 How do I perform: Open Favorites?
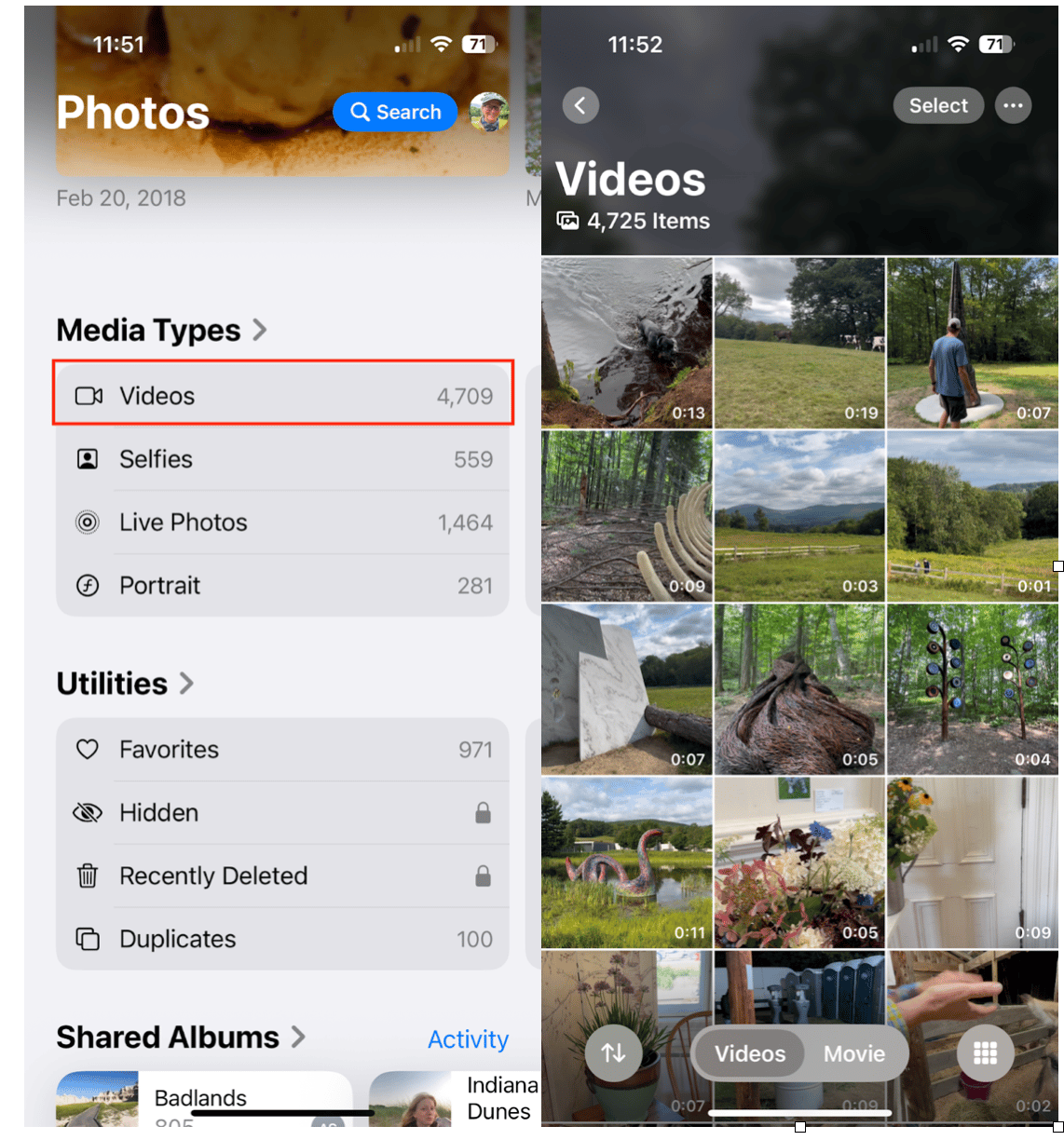pos(282,750)
